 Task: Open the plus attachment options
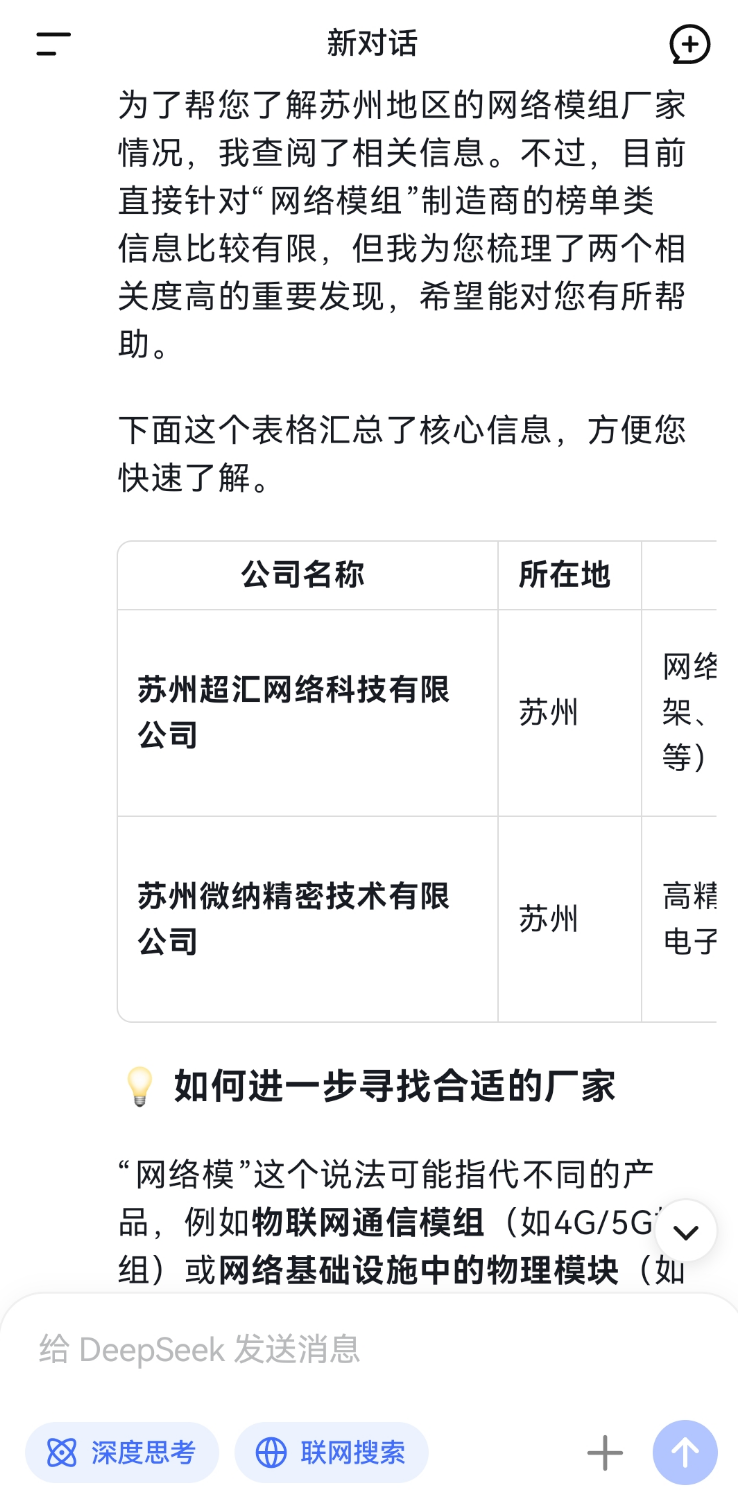[604, 1452]
